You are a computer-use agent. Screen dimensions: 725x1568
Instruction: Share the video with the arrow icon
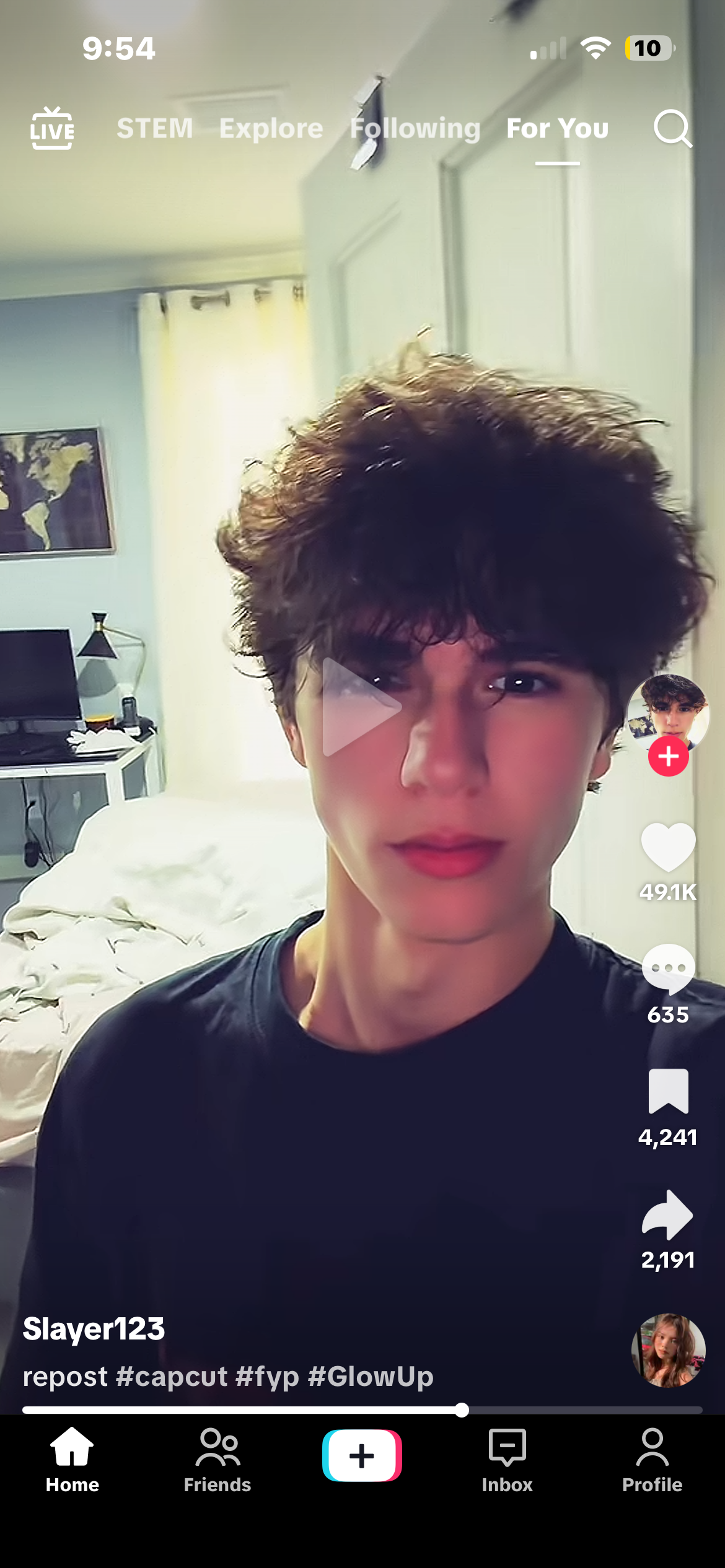[668, 1215]
